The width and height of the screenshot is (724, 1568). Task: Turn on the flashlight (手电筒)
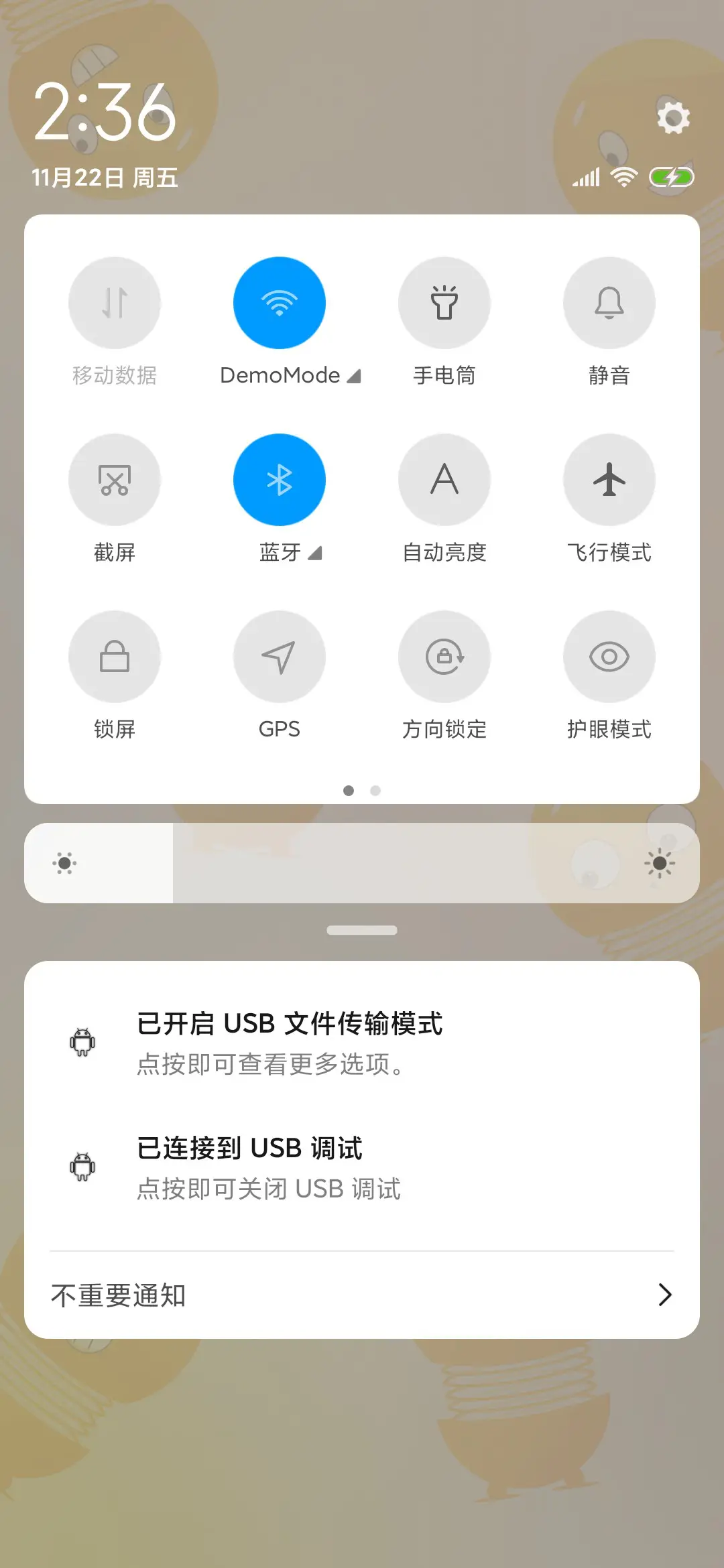[444, 302]
